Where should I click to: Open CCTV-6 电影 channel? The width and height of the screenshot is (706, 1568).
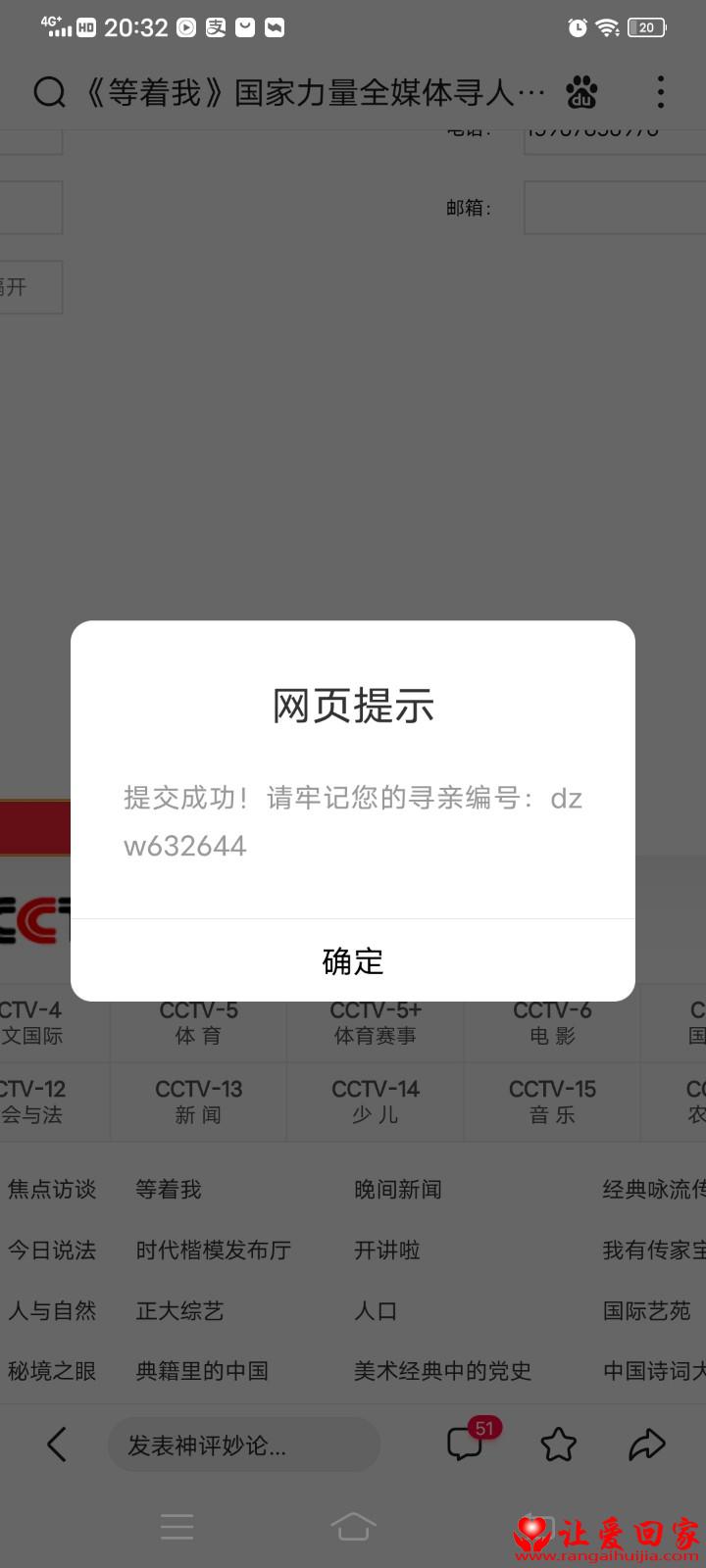[552, 1023]
